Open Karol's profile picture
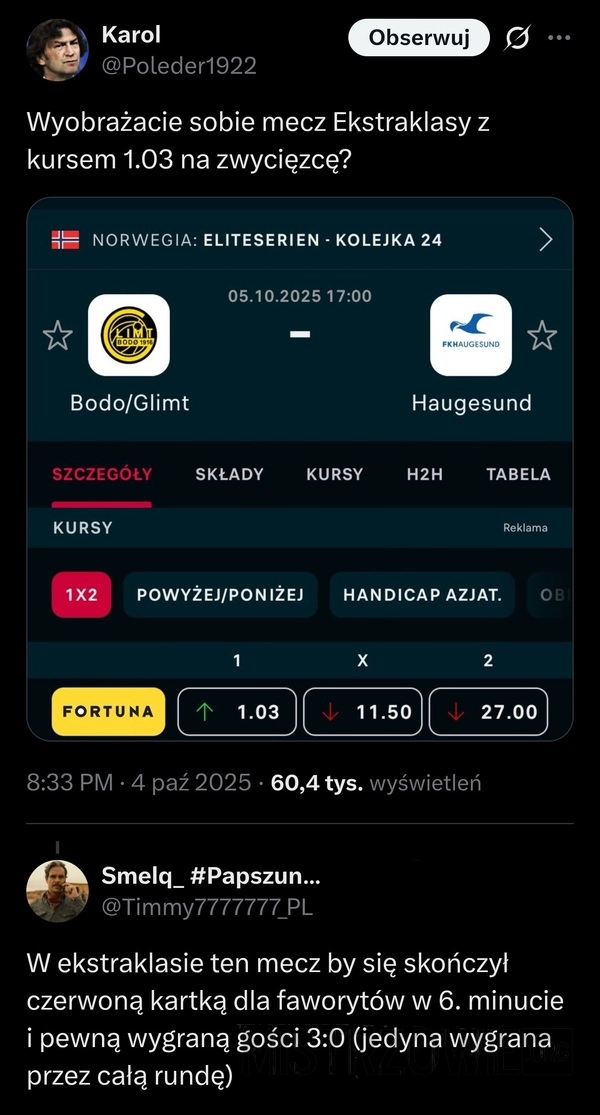The image size is (600, 1115). click(57, 50)
